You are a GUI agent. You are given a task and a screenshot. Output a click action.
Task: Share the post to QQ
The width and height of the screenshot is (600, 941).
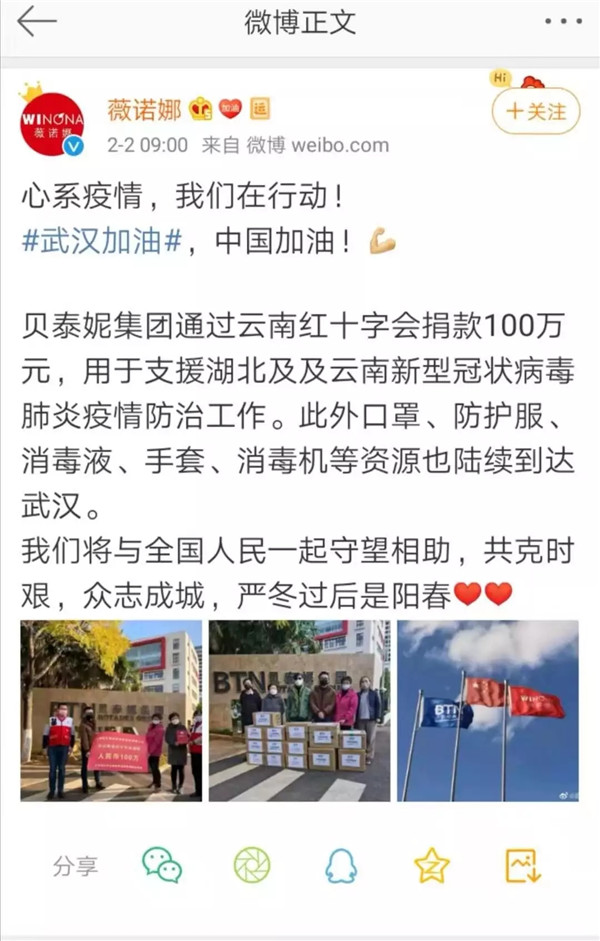pyautogui.click(x=342, y=864)
